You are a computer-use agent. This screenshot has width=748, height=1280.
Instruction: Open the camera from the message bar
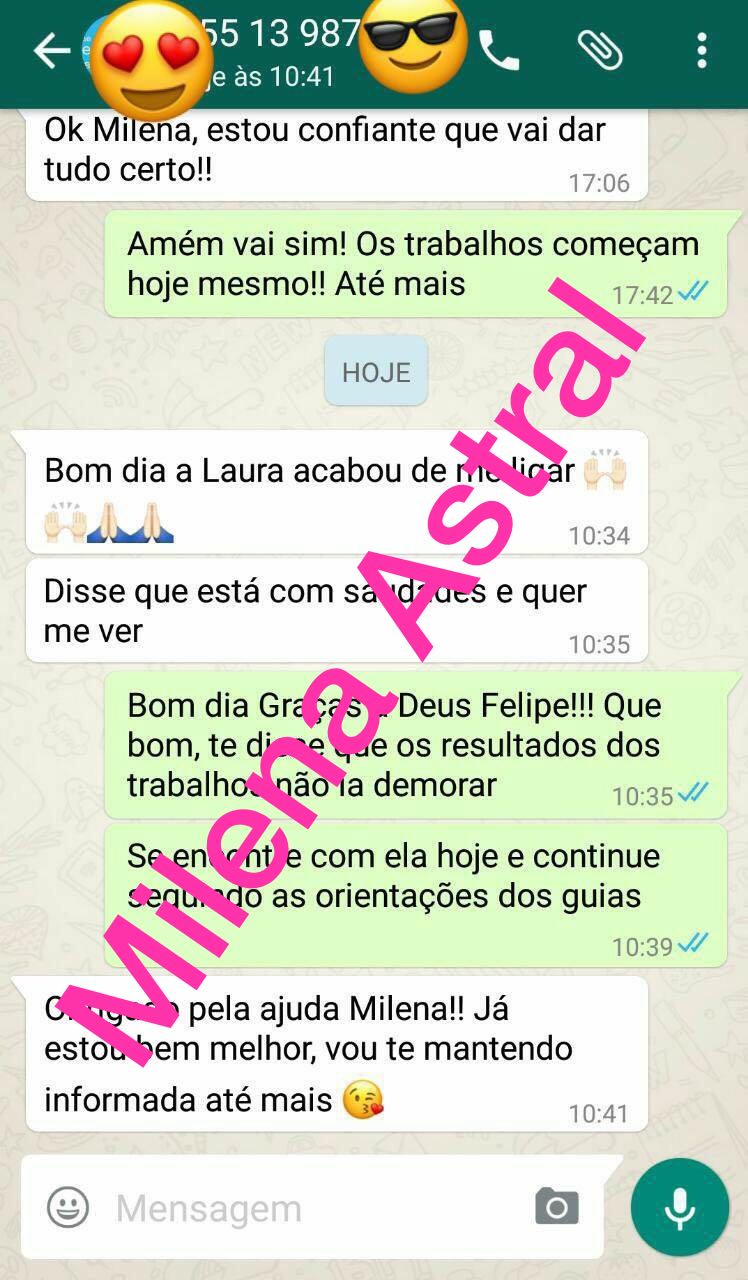556,1207
